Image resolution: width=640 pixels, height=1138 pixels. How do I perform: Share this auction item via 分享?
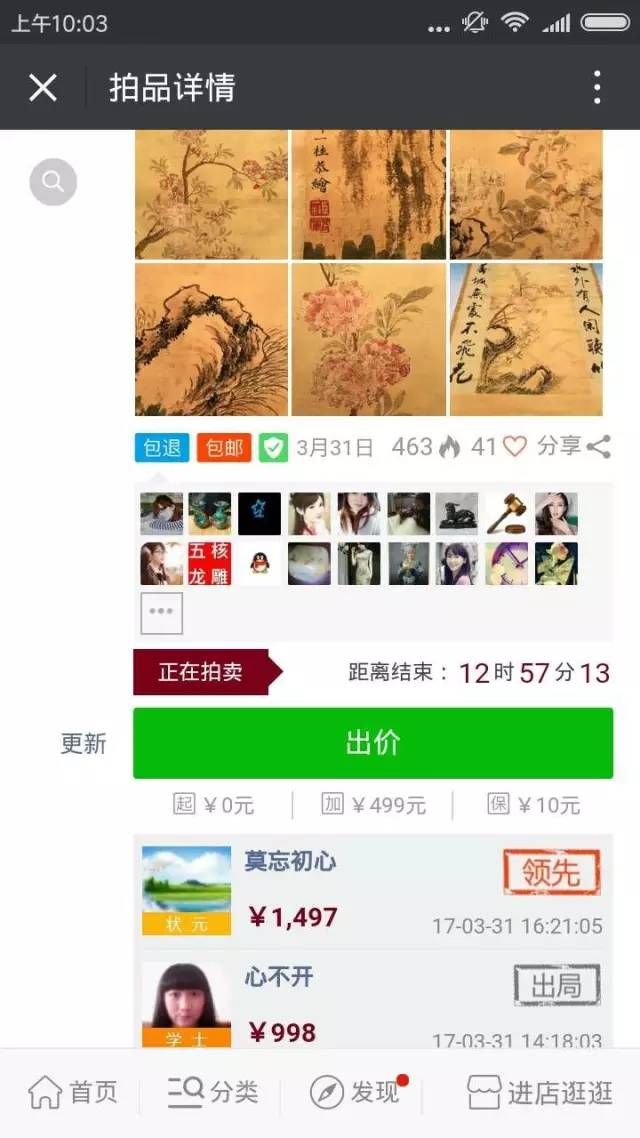click(x=574, y=447)
